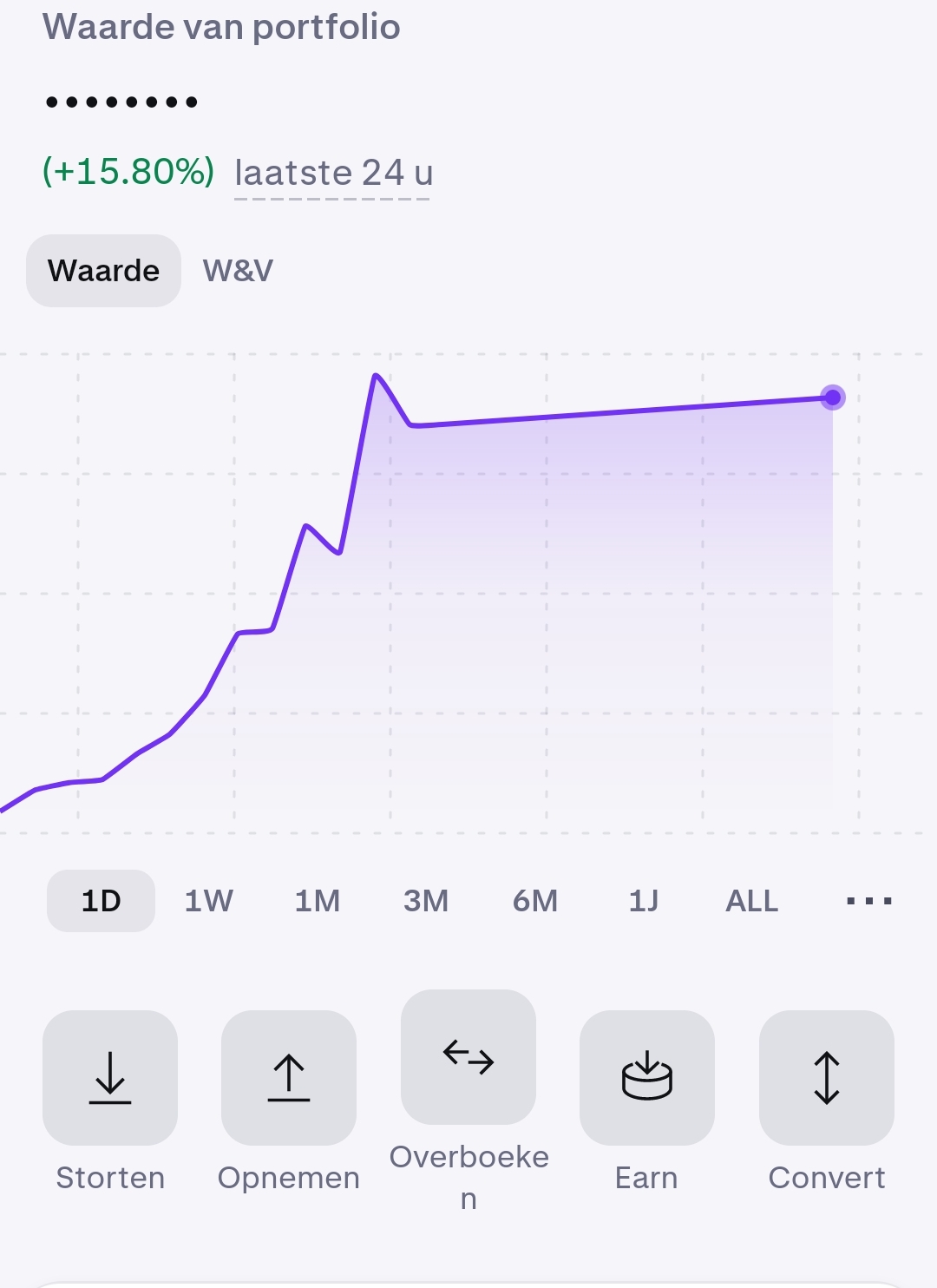937x1288 pixels.
Task: Show the 1M chart period
Action: pos(317,901)
